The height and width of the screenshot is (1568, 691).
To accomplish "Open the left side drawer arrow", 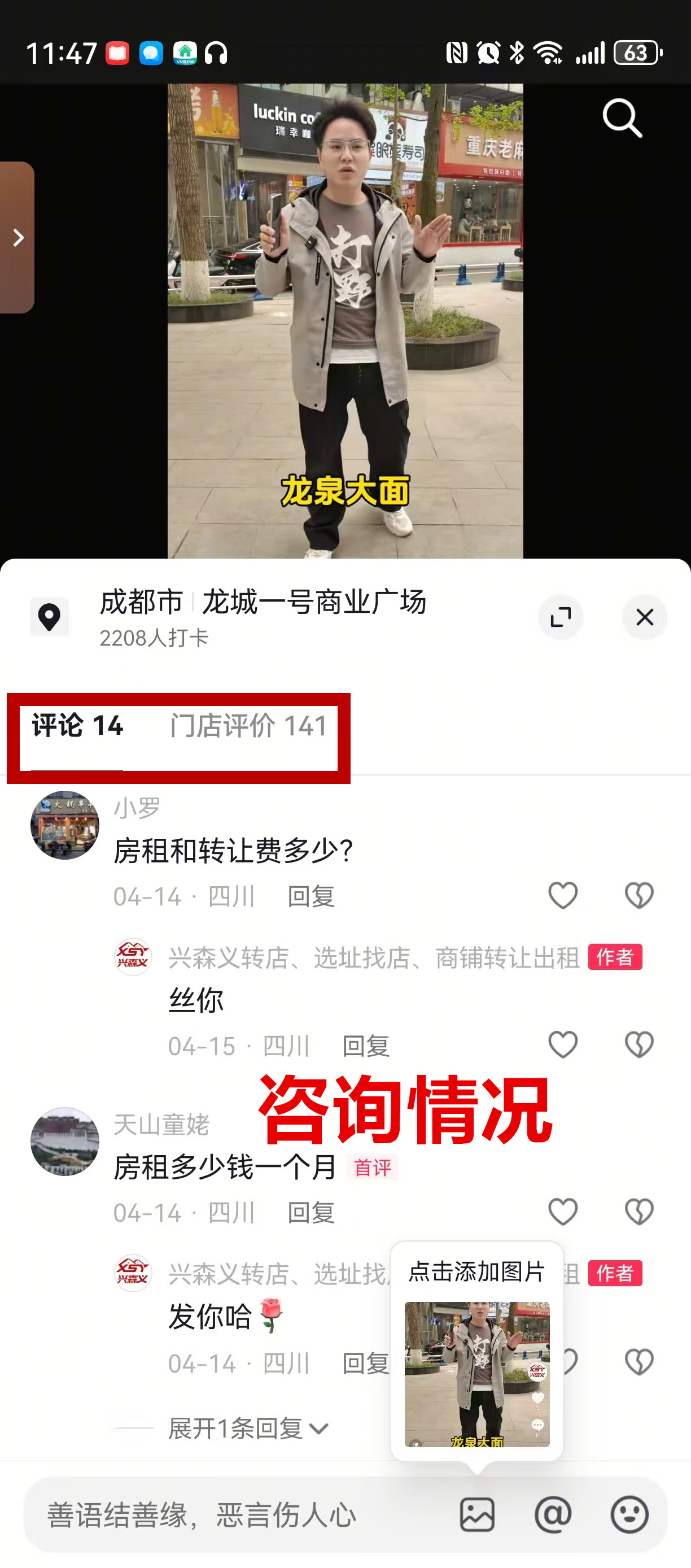I will pyautogui.click(x=17, y=237).
